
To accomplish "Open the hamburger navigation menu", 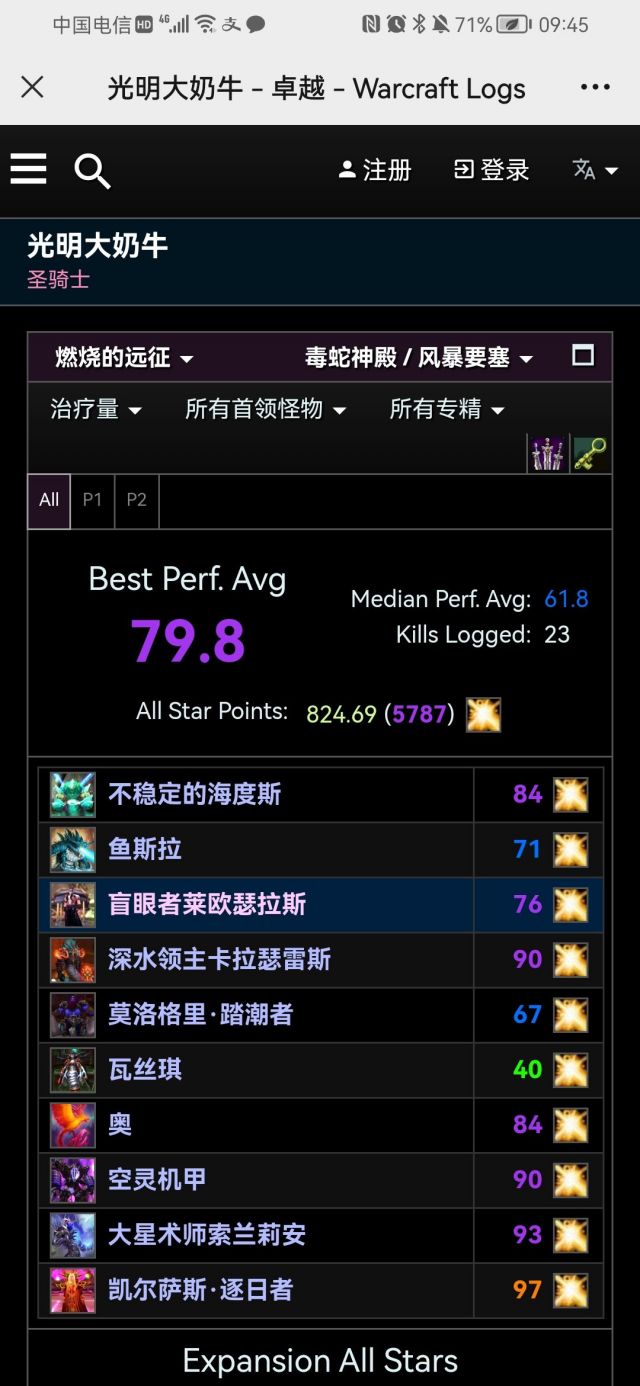I will click(29, 170).
